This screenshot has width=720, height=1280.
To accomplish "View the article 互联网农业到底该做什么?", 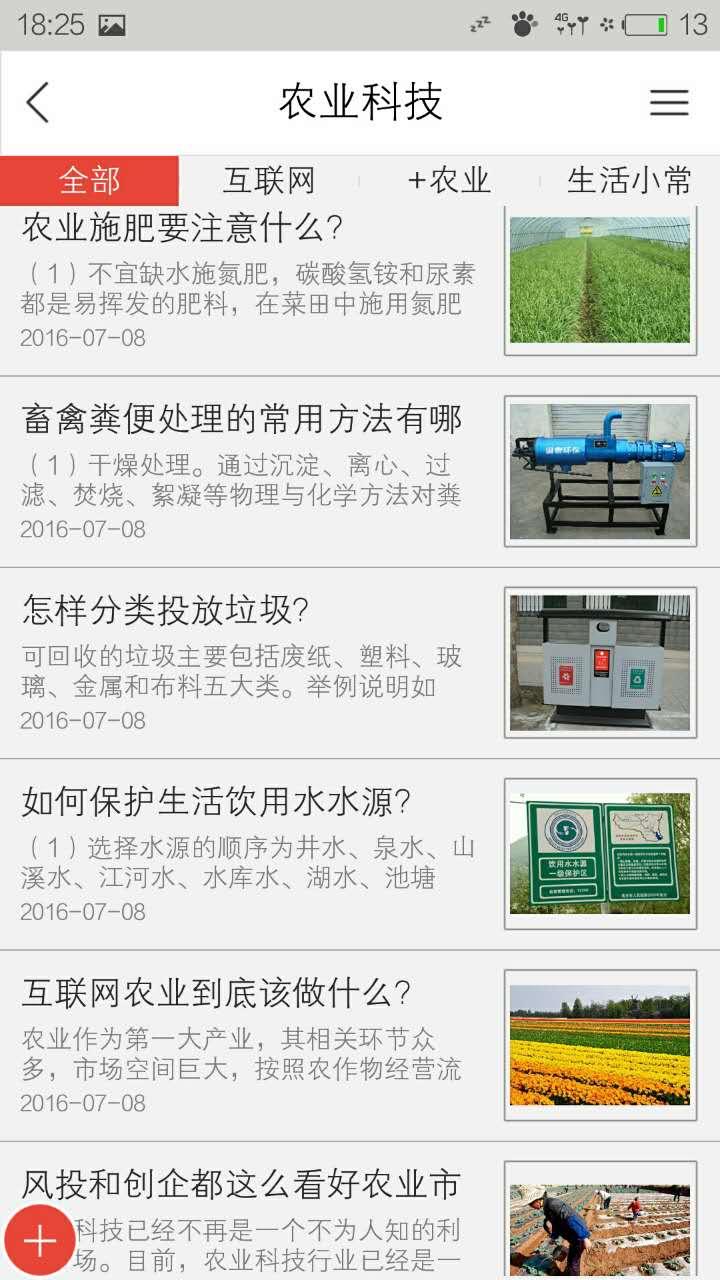I will point(217,993).
